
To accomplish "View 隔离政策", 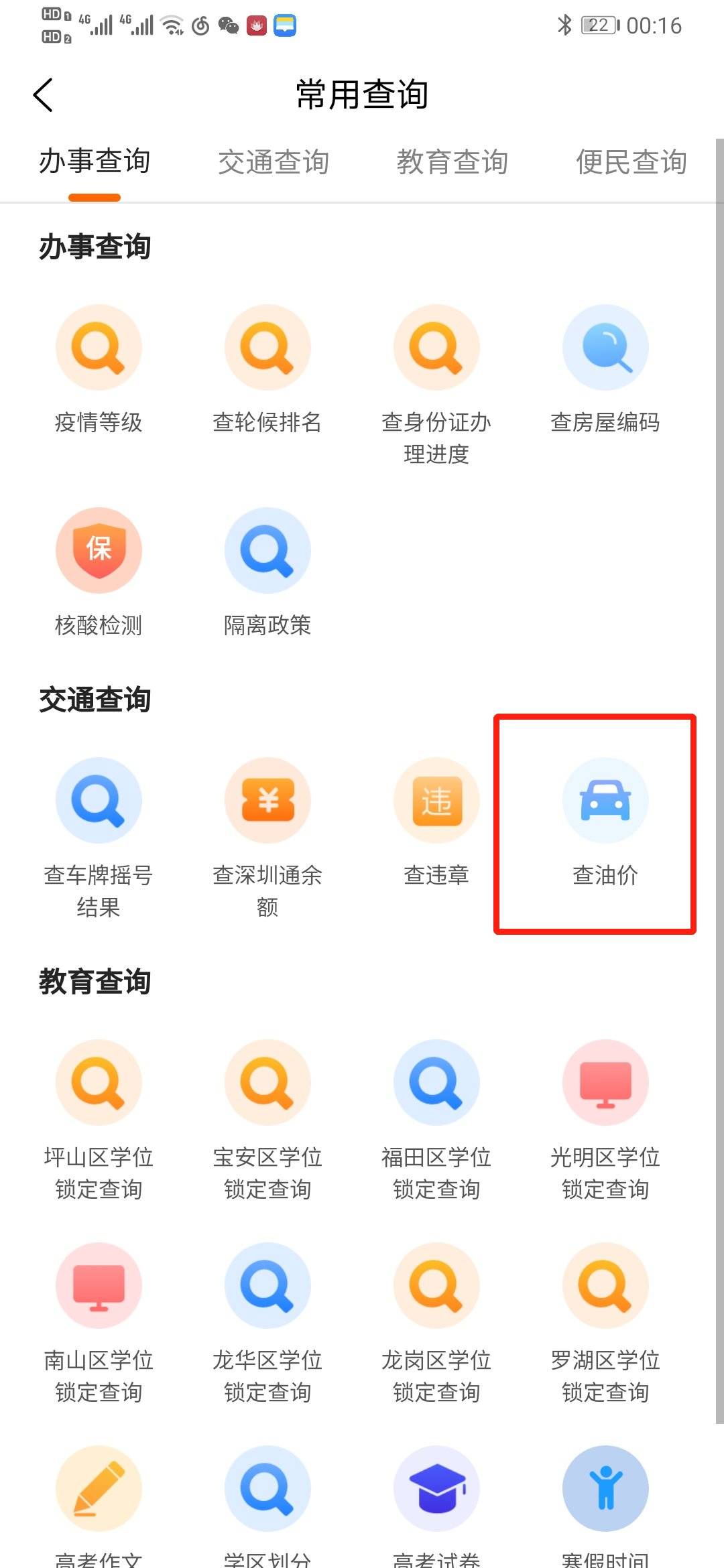I will point(267,572).
